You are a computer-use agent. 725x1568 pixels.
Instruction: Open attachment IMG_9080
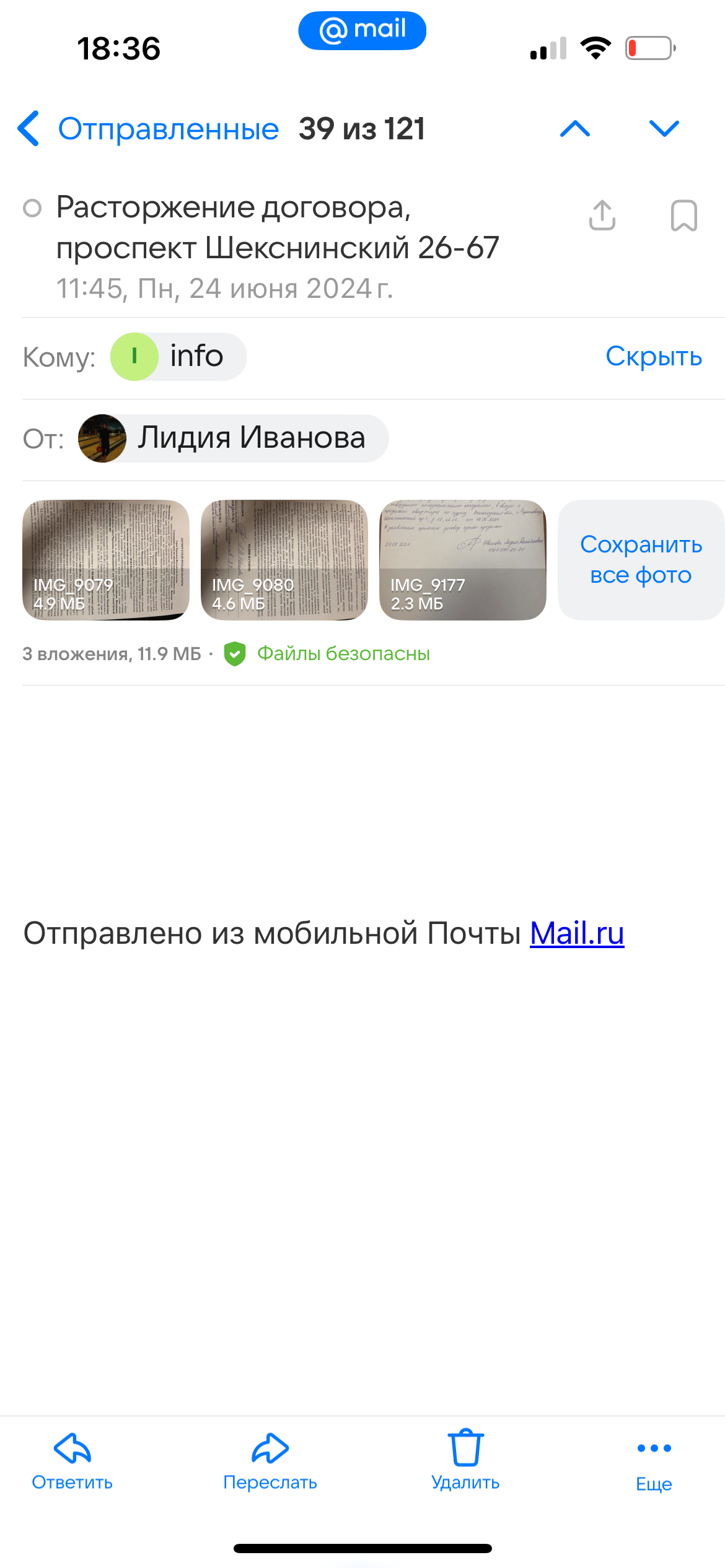click(284, 560)
